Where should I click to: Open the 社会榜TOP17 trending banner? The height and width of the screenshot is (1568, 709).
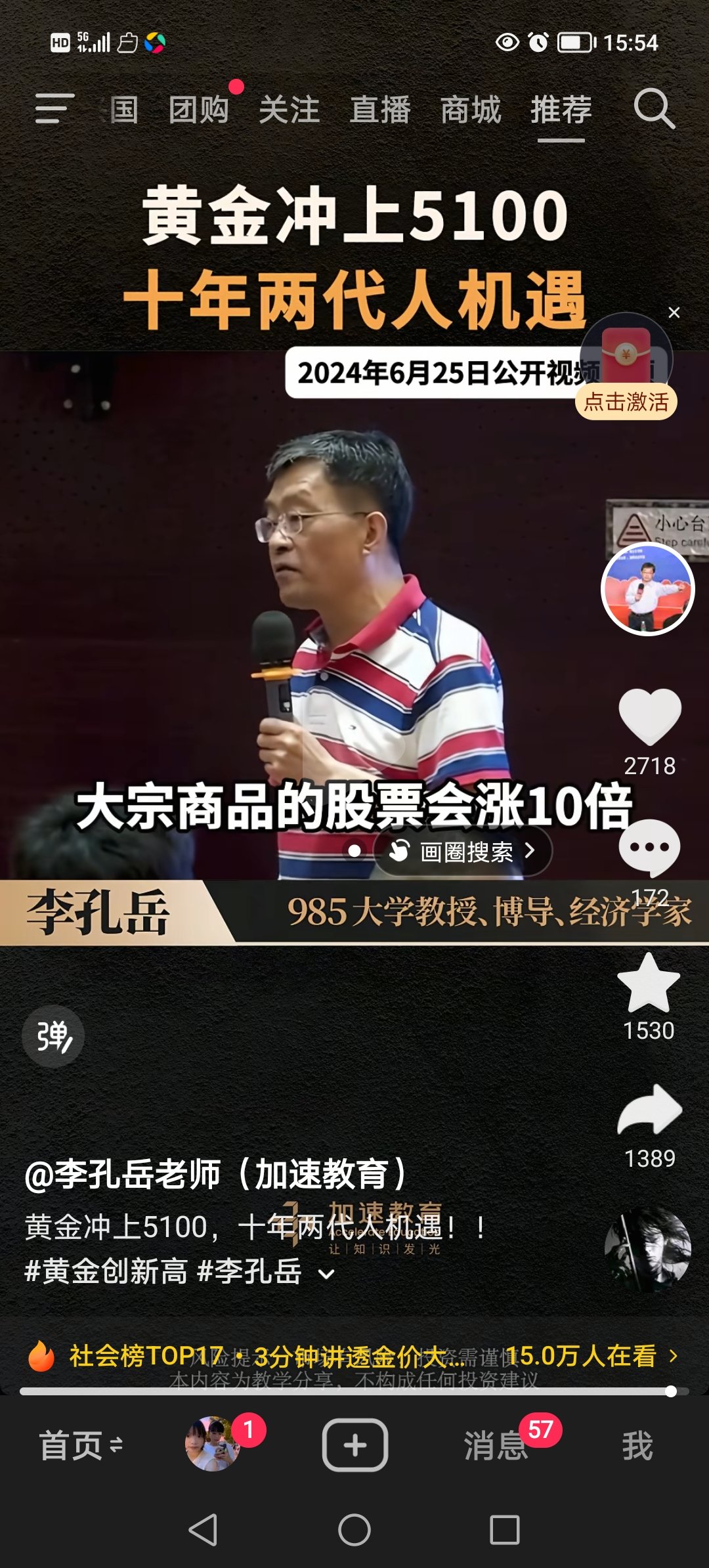(354, 1356)
